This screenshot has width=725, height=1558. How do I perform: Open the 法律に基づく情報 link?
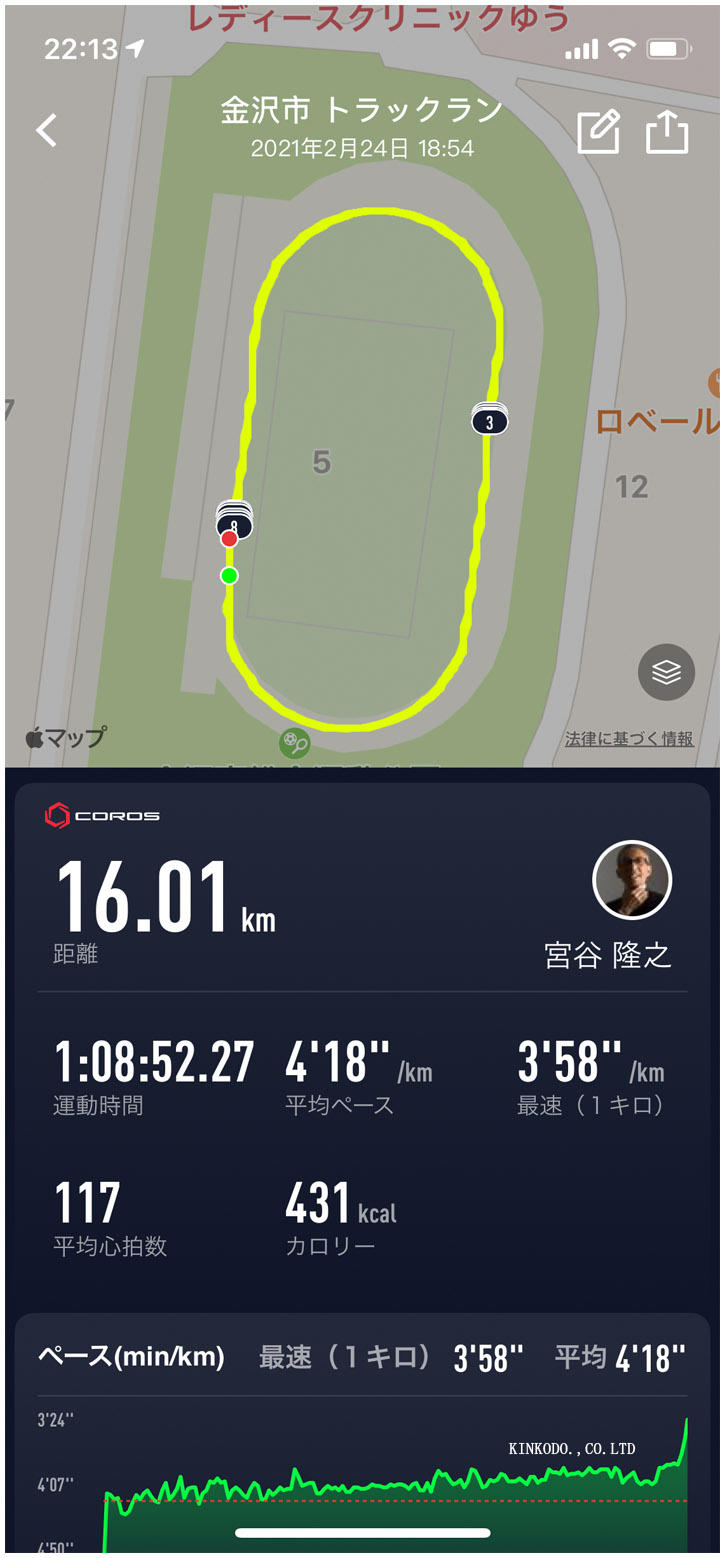click(629, 739)
